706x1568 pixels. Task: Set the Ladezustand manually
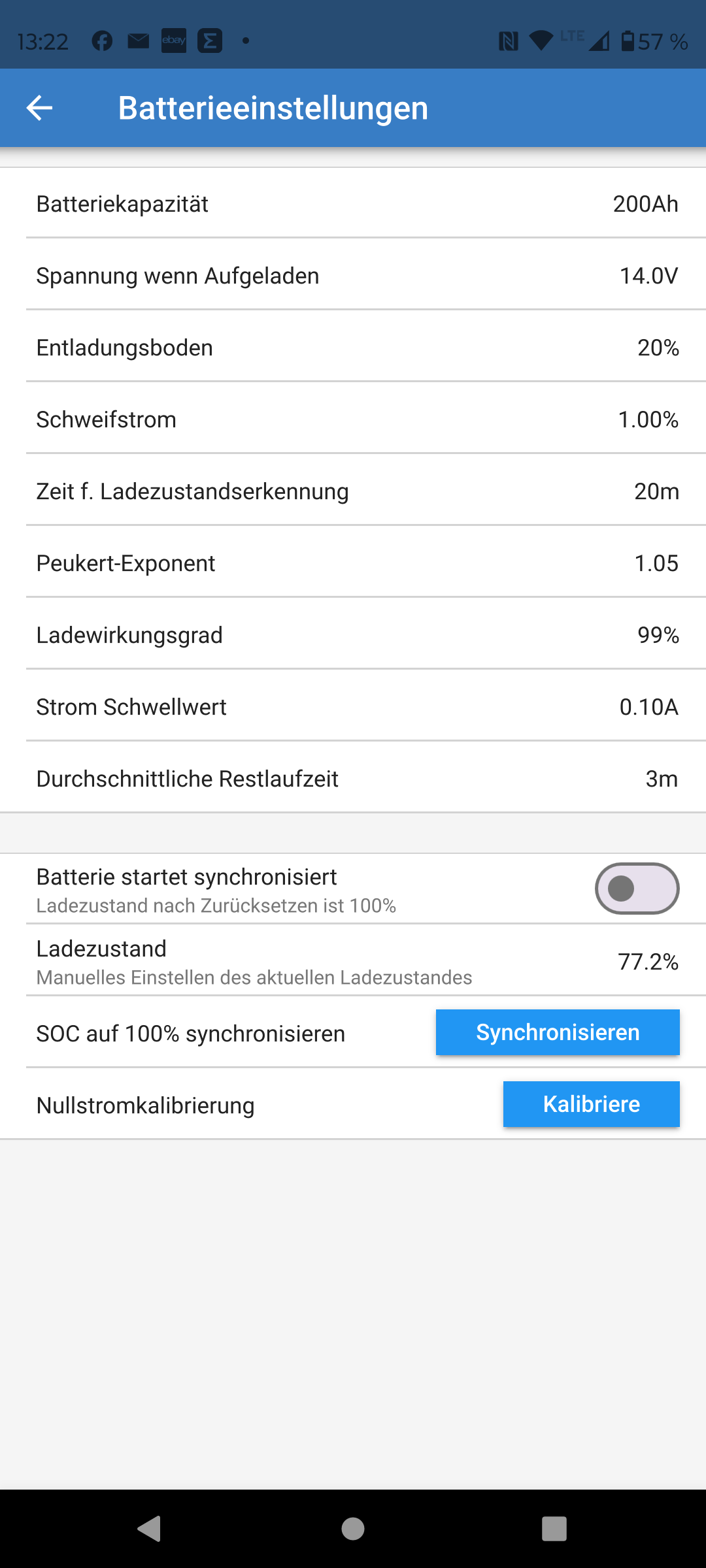(353, 962)
